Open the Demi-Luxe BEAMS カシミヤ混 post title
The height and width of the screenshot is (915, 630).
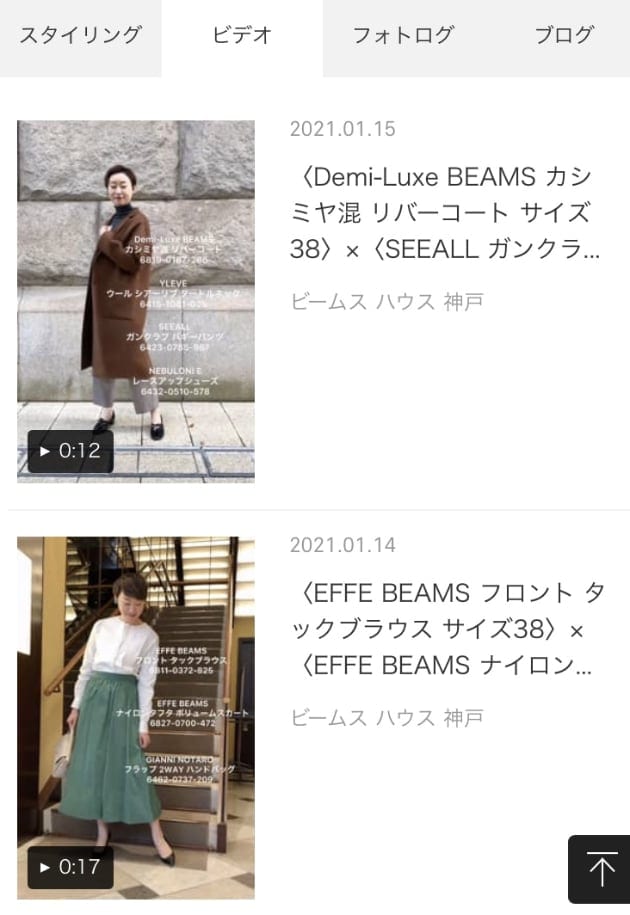(446, 213)
